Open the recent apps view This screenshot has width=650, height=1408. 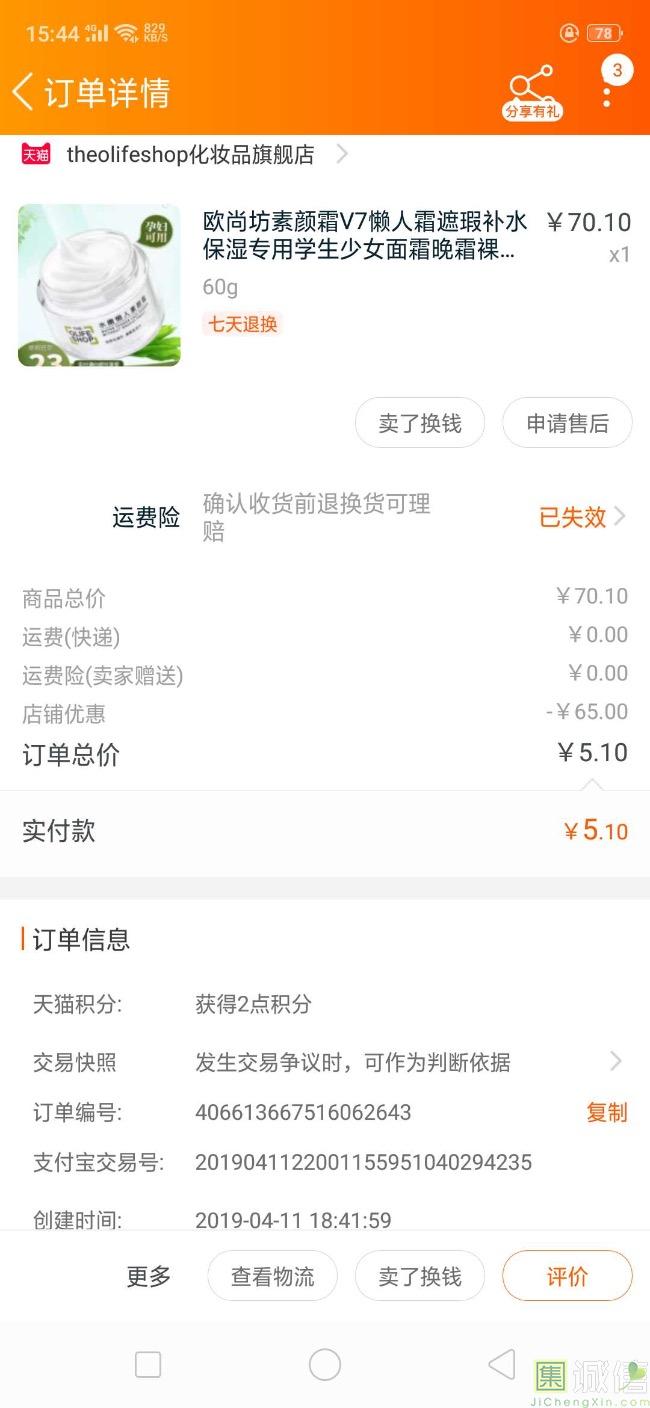point(148,1364)
